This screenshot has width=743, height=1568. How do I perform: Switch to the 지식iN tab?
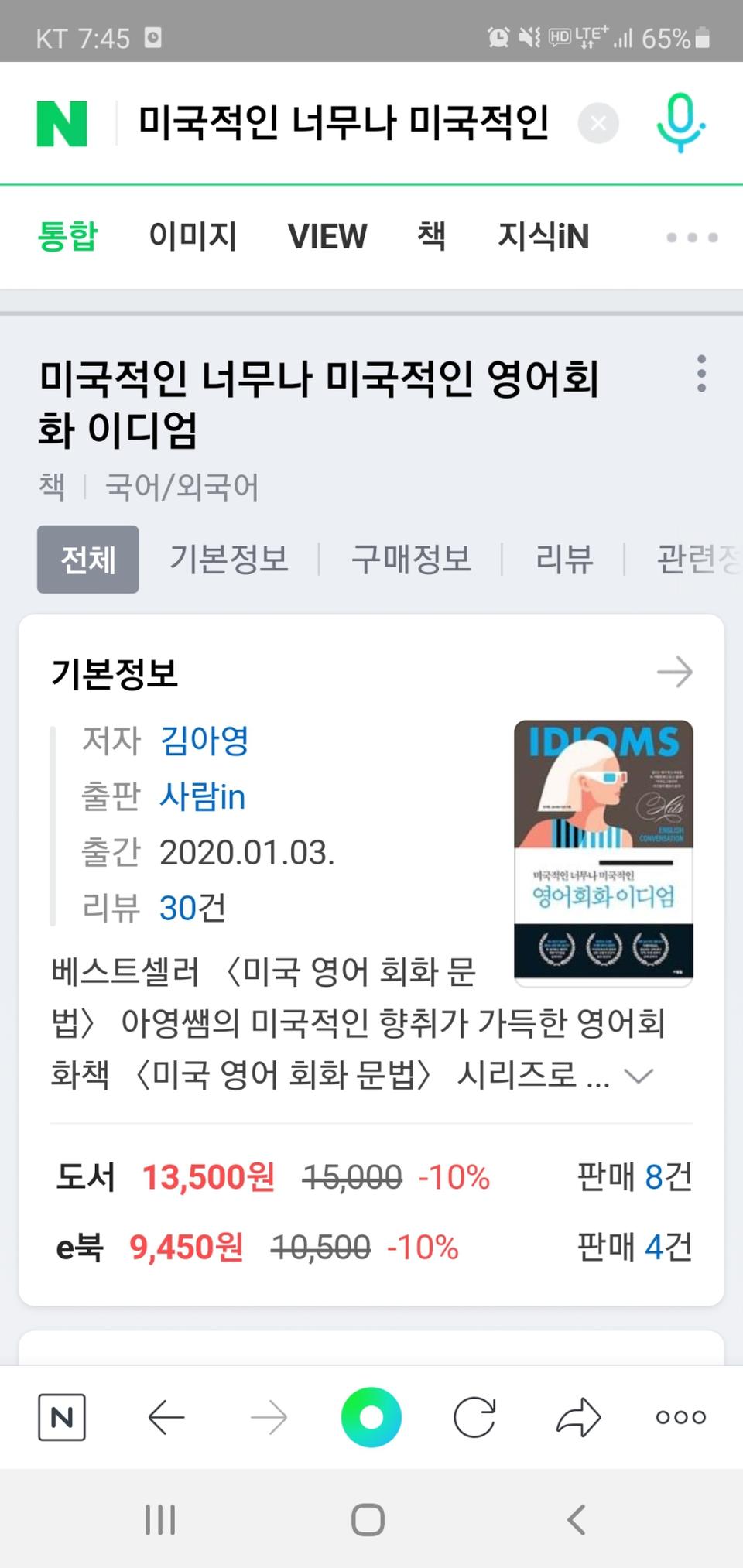(544, 237)
